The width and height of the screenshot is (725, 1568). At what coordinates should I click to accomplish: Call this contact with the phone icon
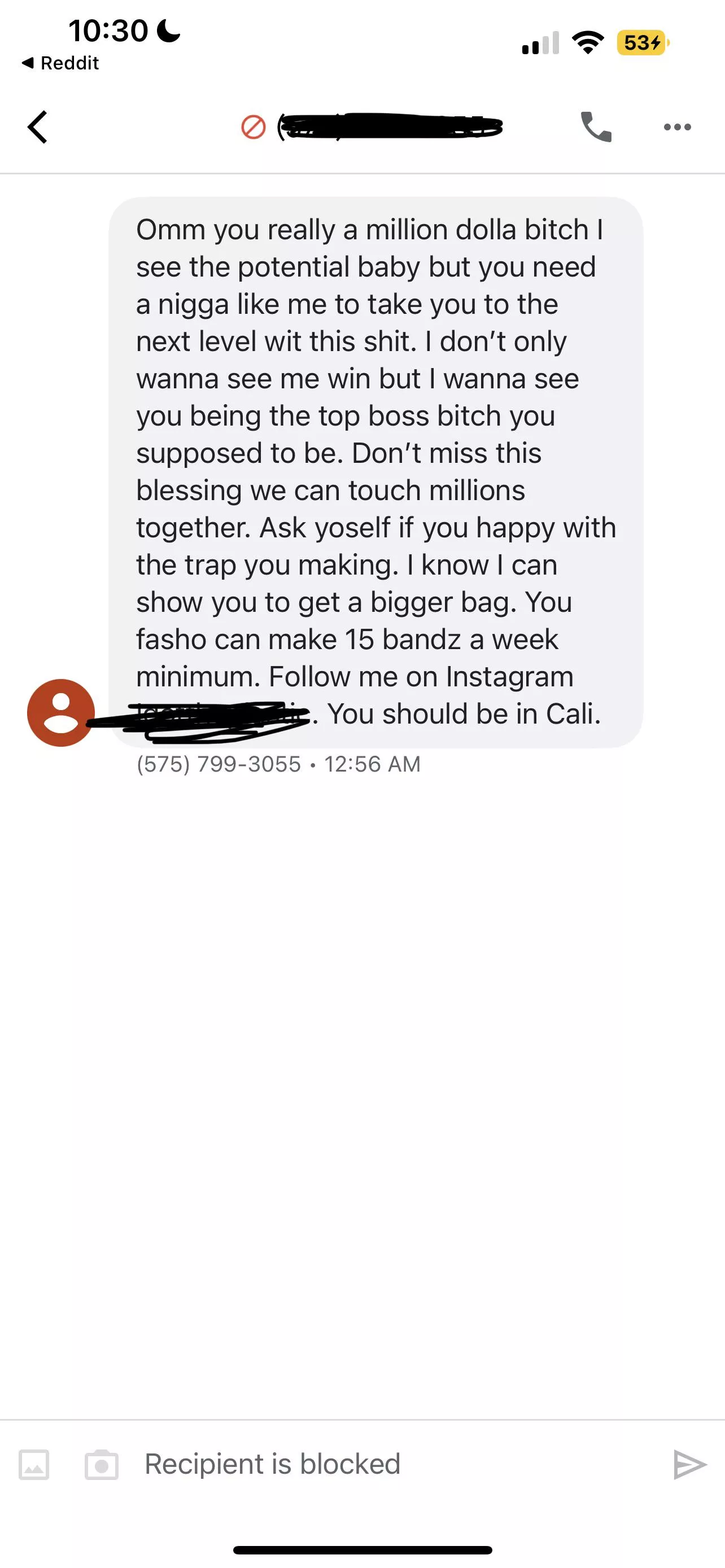(596, 127)
